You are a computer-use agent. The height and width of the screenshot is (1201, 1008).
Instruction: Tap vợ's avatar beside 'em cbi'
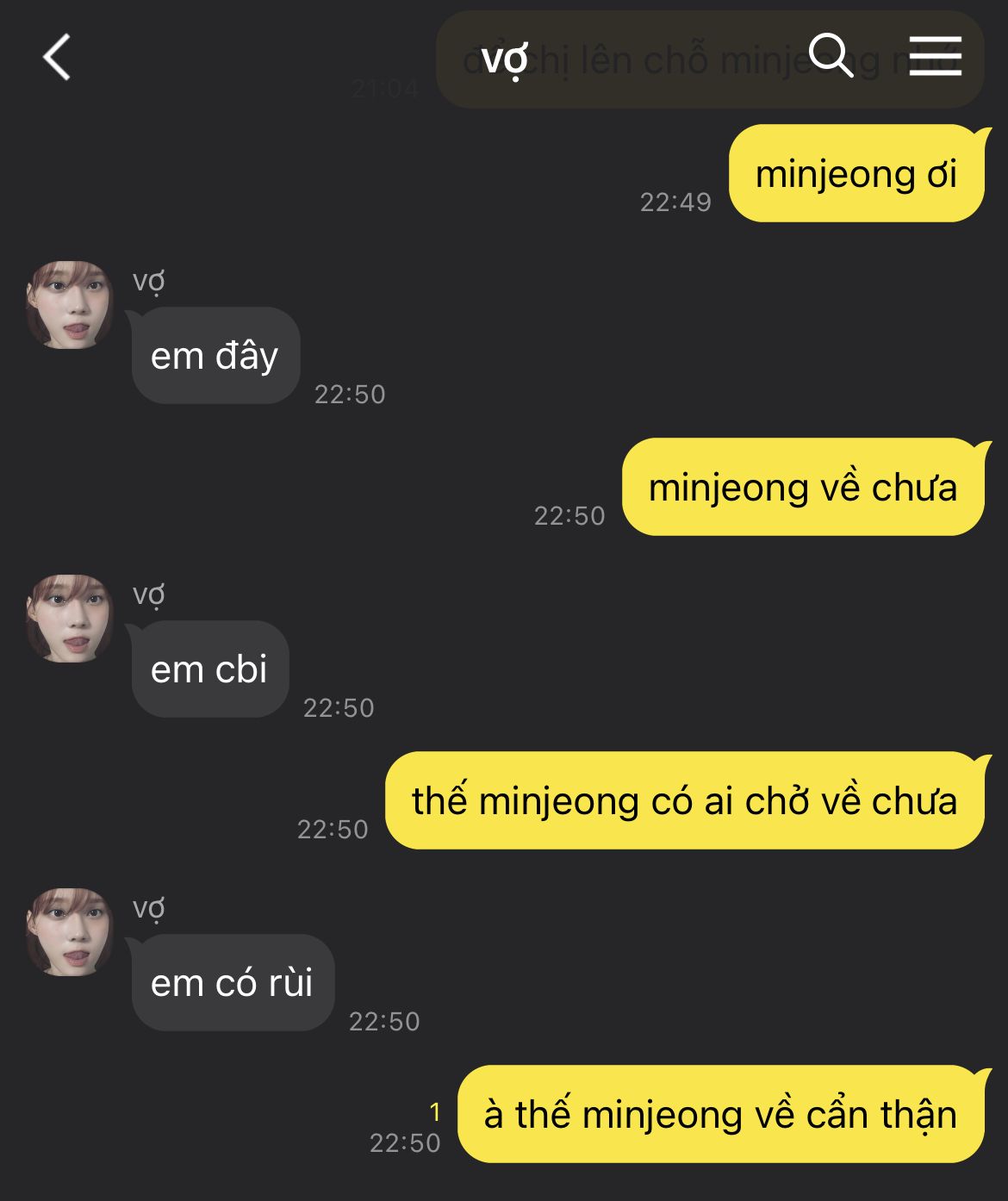pyautogui.click(x=70, y=619)
